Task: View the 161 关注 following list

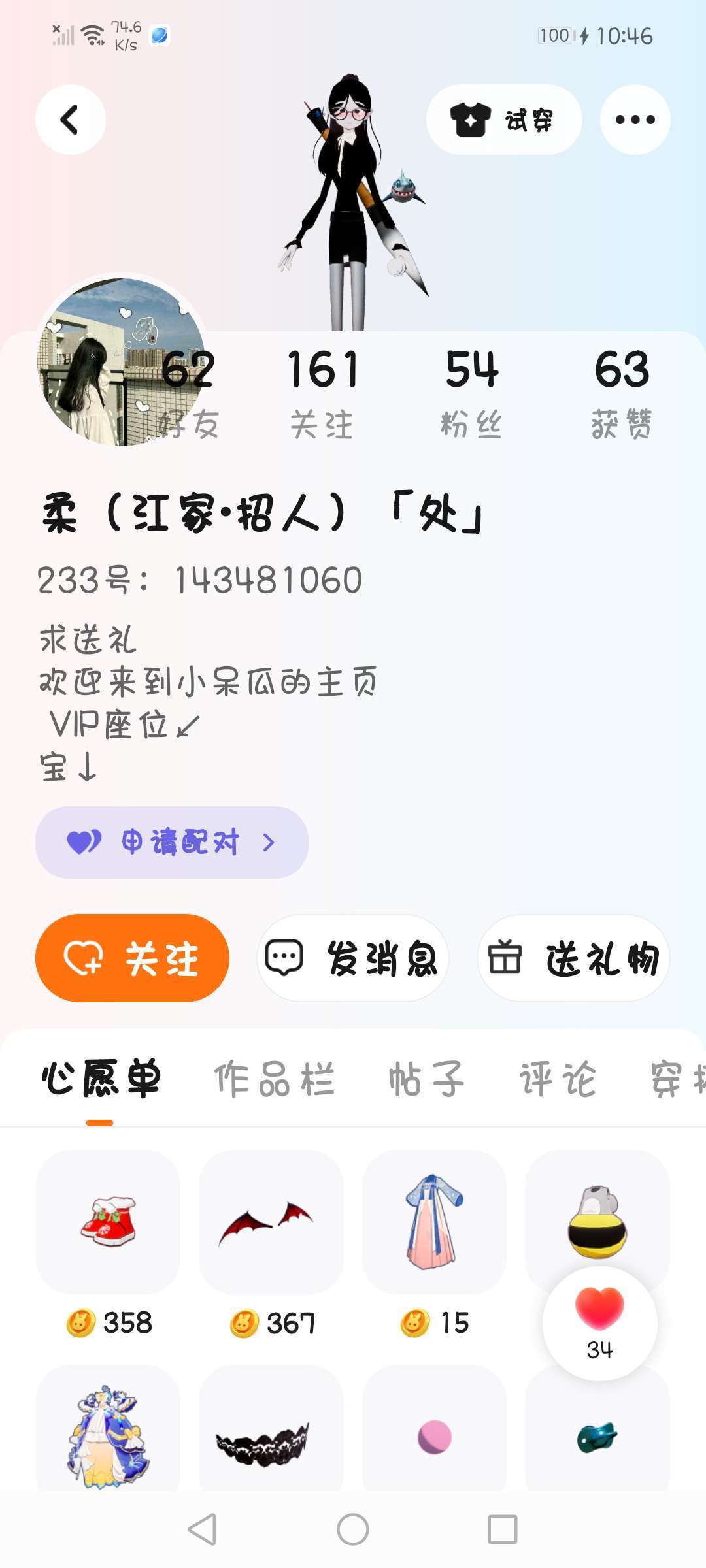Action: tap(322, 393)
